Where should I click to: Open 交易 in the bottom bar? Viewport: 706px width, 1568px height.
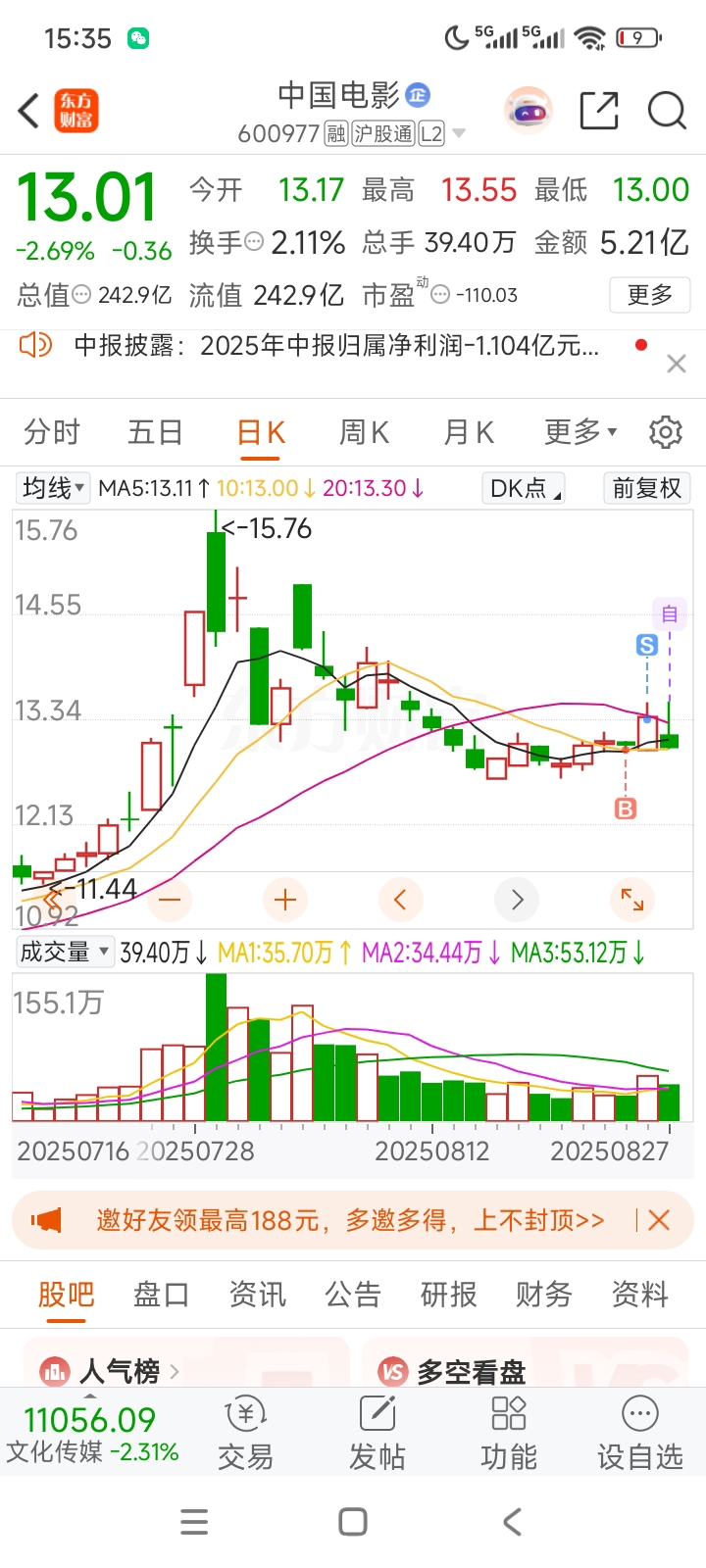pyautogui.click(x=245, y=1434)
